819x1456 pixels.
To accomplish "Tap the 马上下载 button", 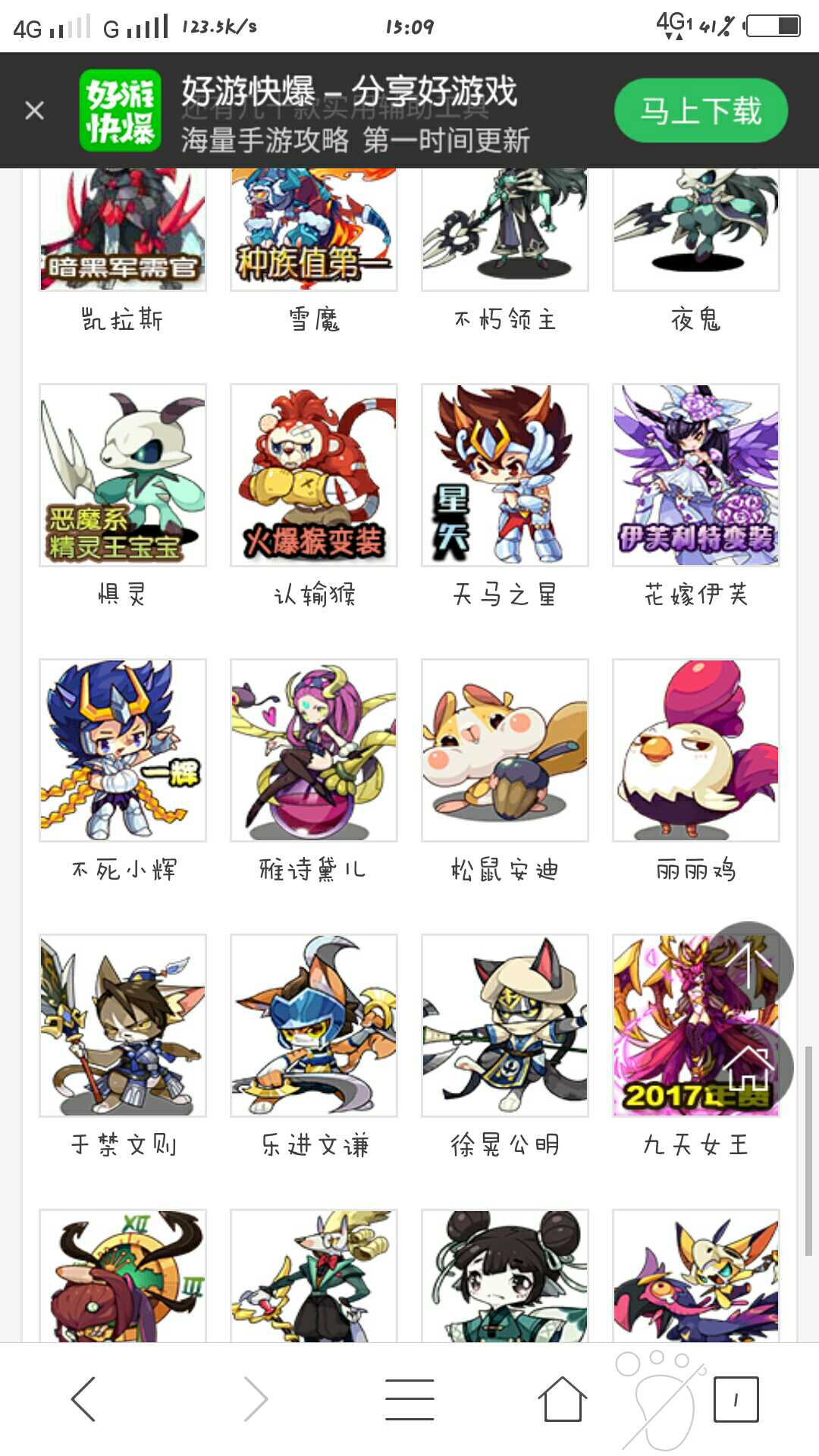I will tap(701, 111).
